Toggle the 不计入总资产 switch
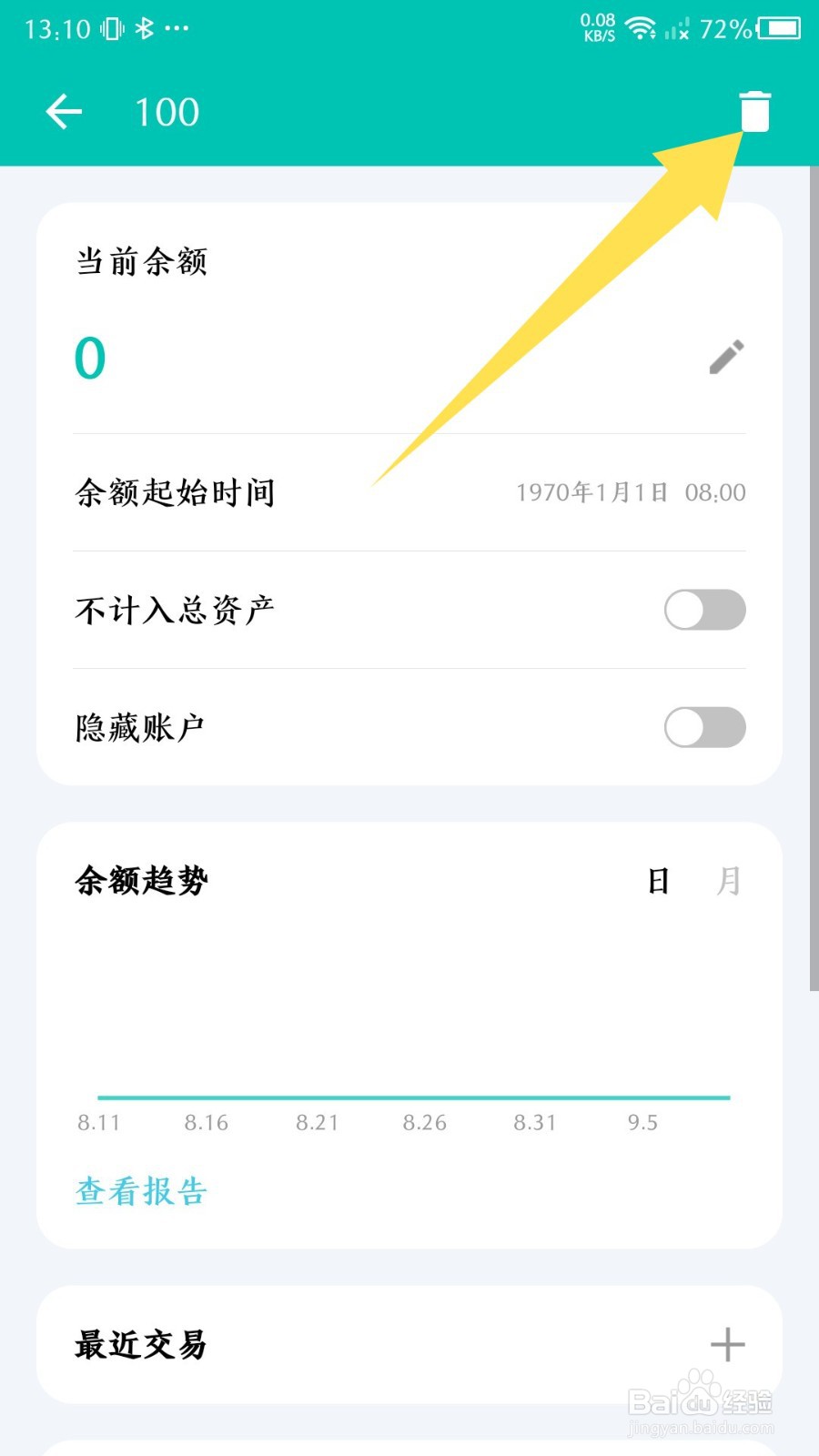819x1456 pixels. click(x=705, y=610)
